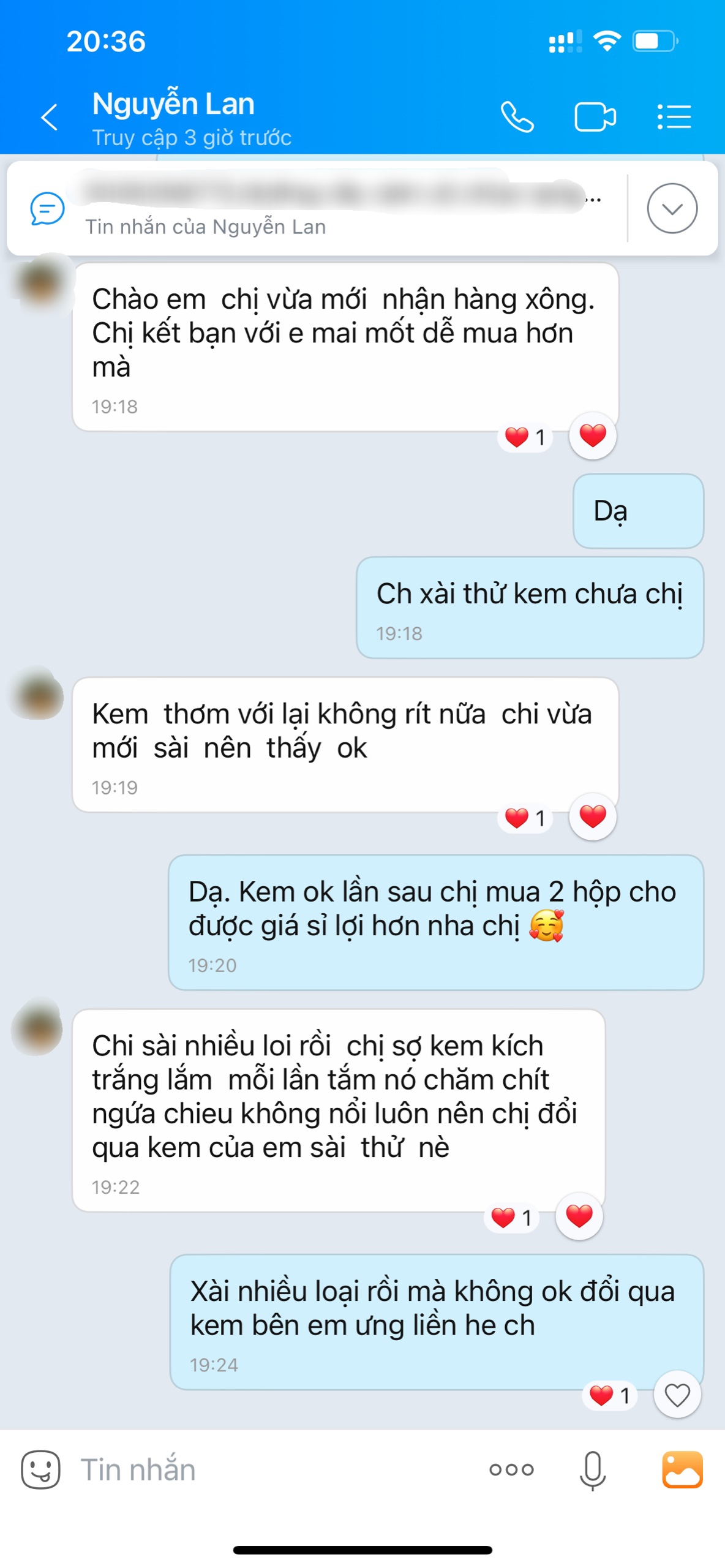
Task: Open the sticker and emoji picker
Action: click(x=40, y=1470)
